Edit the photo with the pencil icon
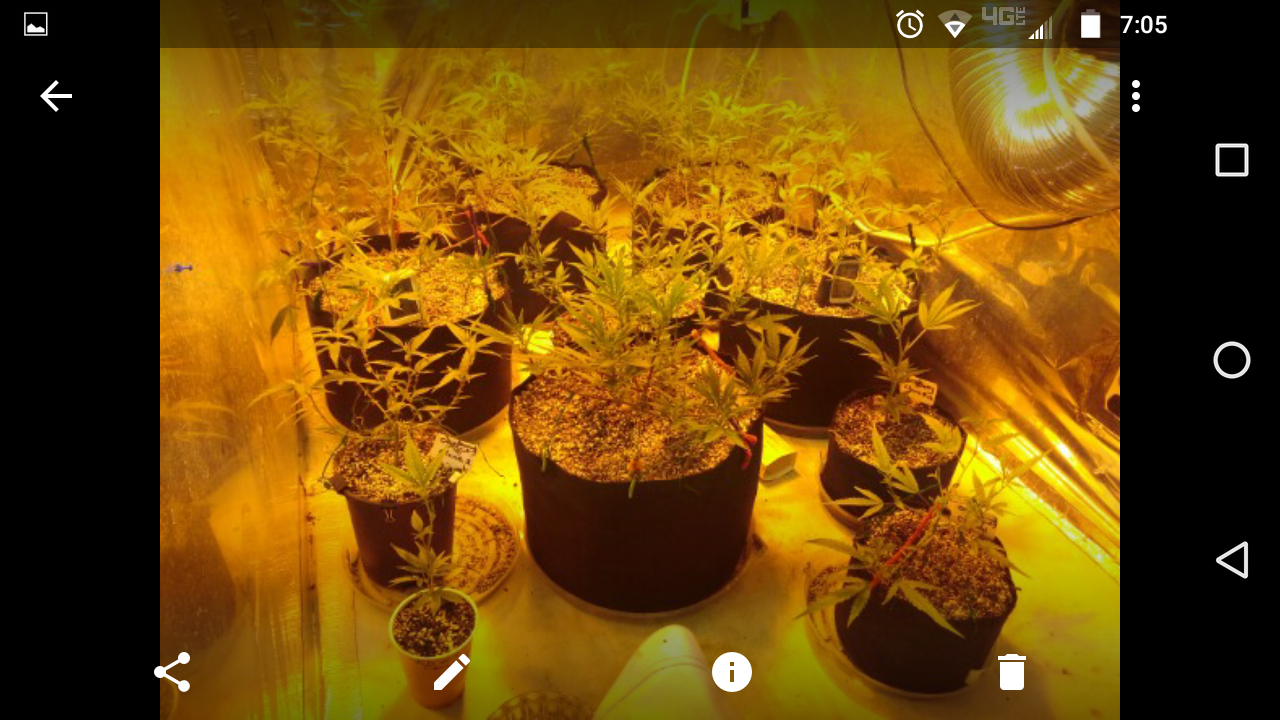Image resolution: width=1280 pixels, height=720 pixels. (x=452, y=672)
